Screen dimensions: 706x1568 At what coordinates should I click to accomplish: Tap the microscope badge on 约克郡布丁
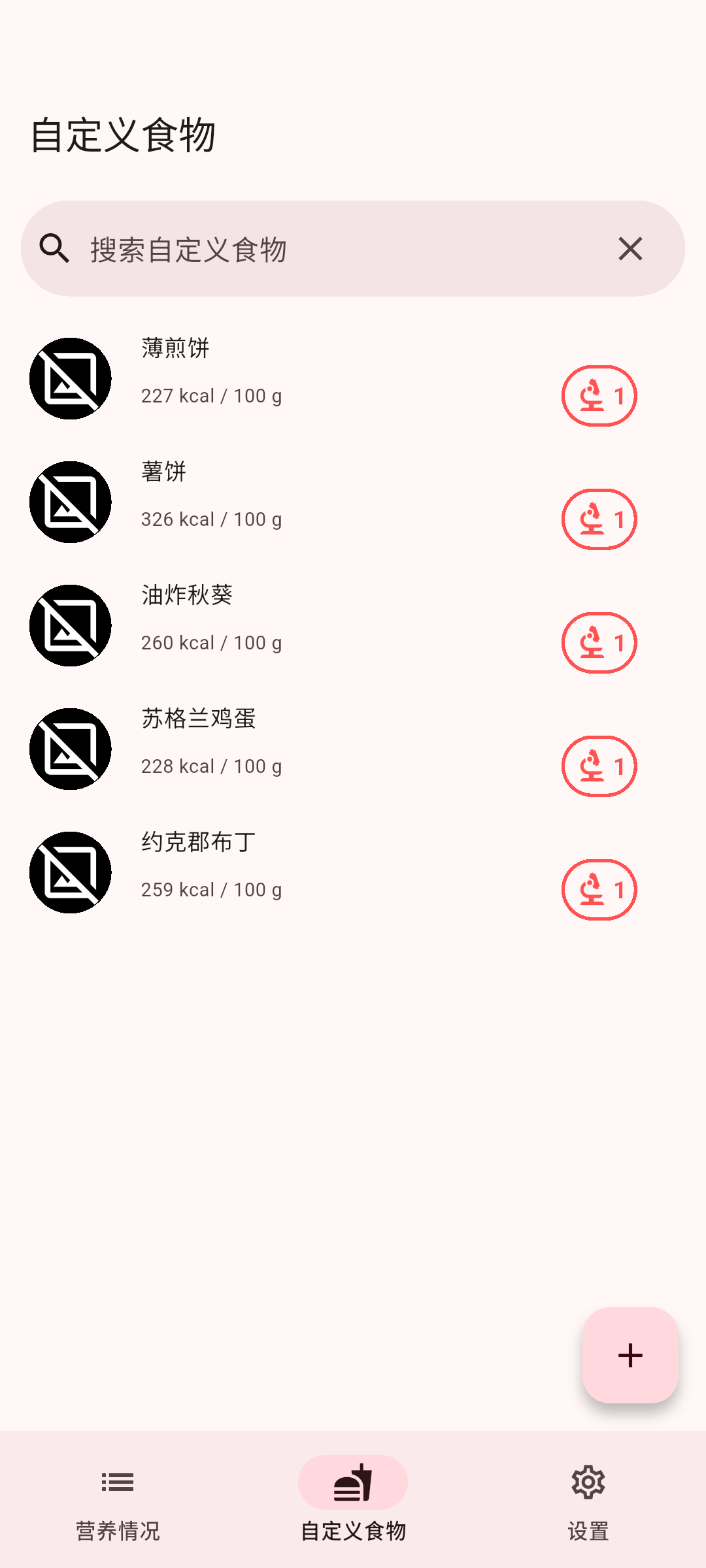[x=599, y=890]
